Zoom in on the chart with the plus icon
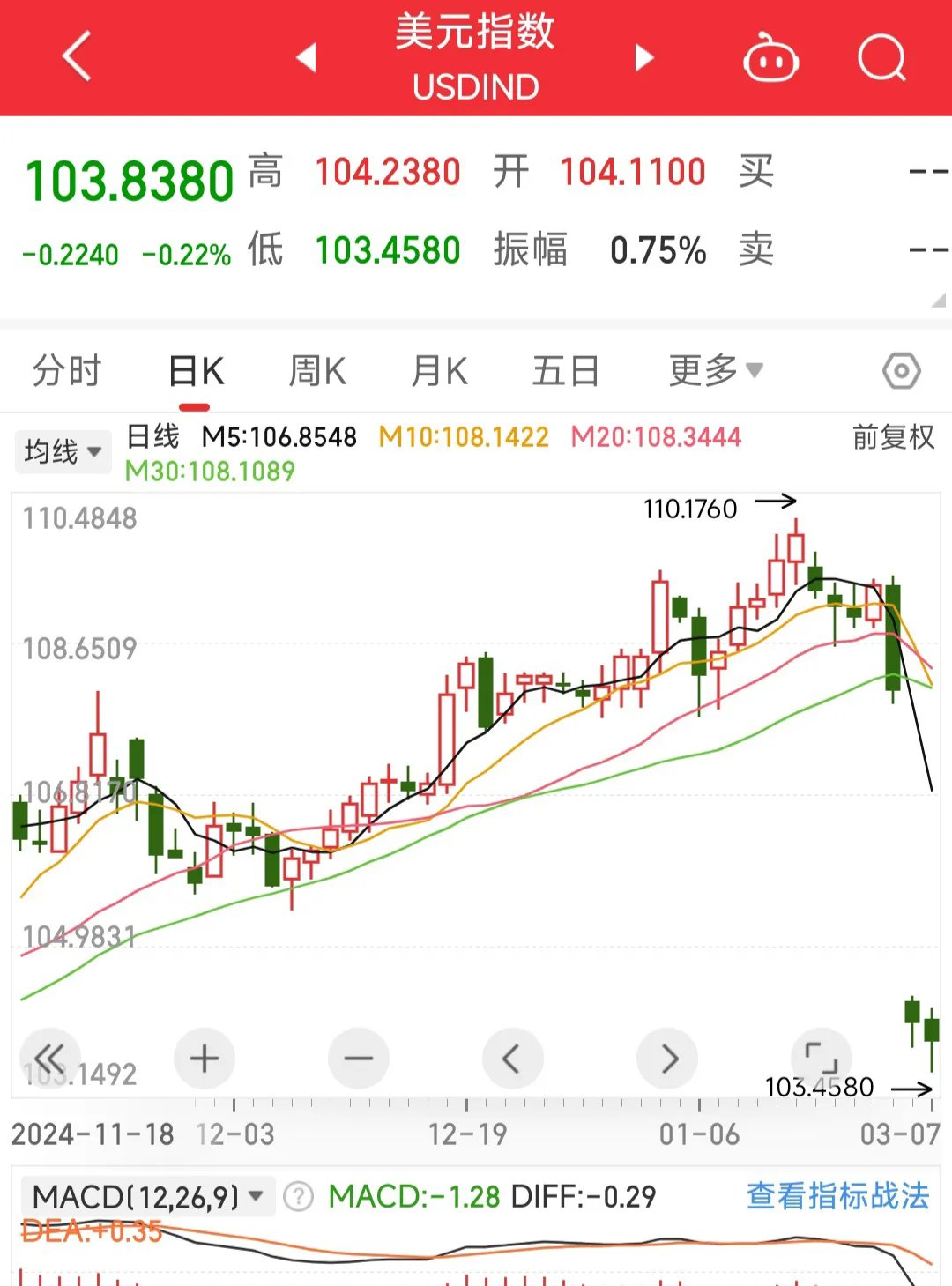Image resolution: width=952 pixels, height=1286 pixels. tap(205, 1058)
